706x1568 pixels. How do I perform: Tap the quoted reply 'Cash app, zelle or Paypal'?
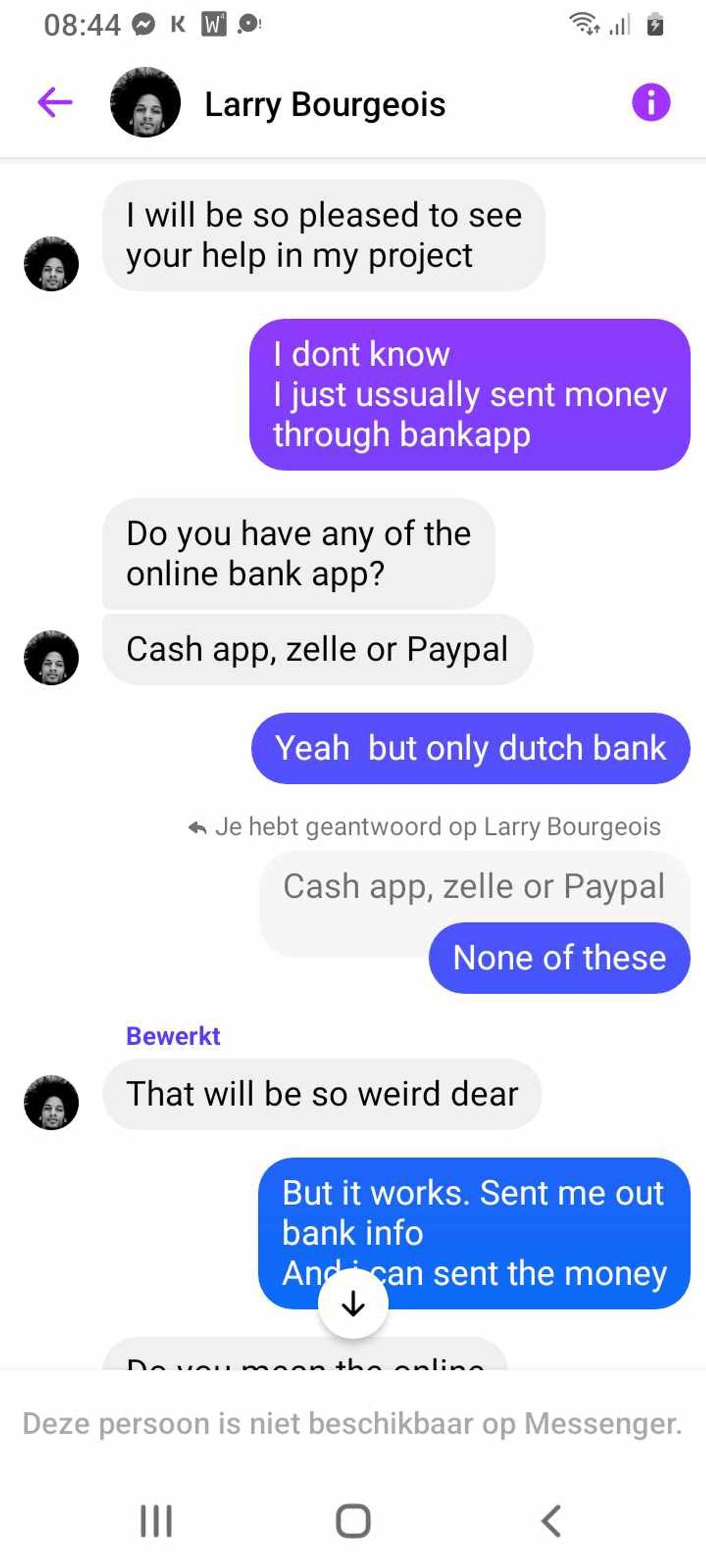coord(473,886)
